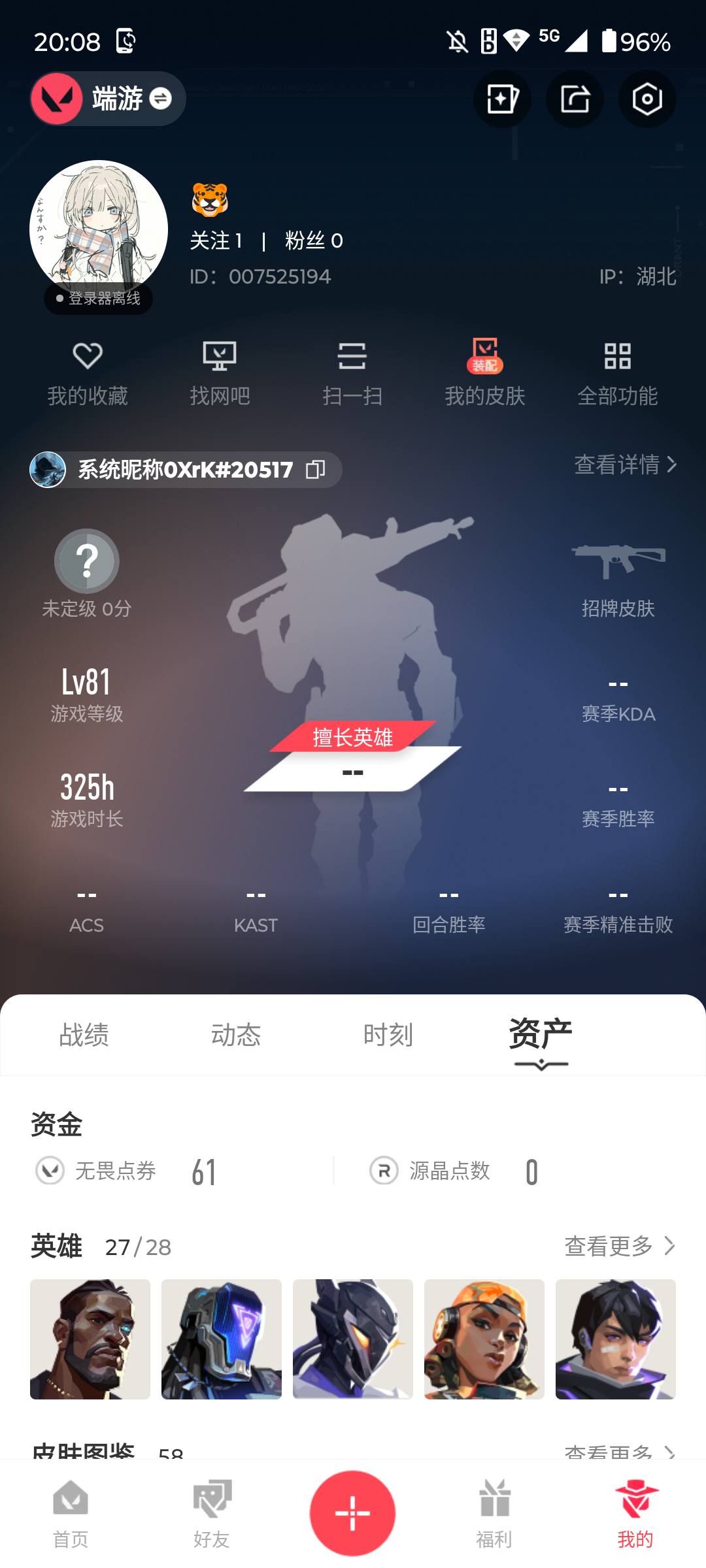Select the Brimstone hero thumbnail
Image resolution: width=706 pixels, height=1568 pixels.
pyautogui.click(x=90, y=1344)
